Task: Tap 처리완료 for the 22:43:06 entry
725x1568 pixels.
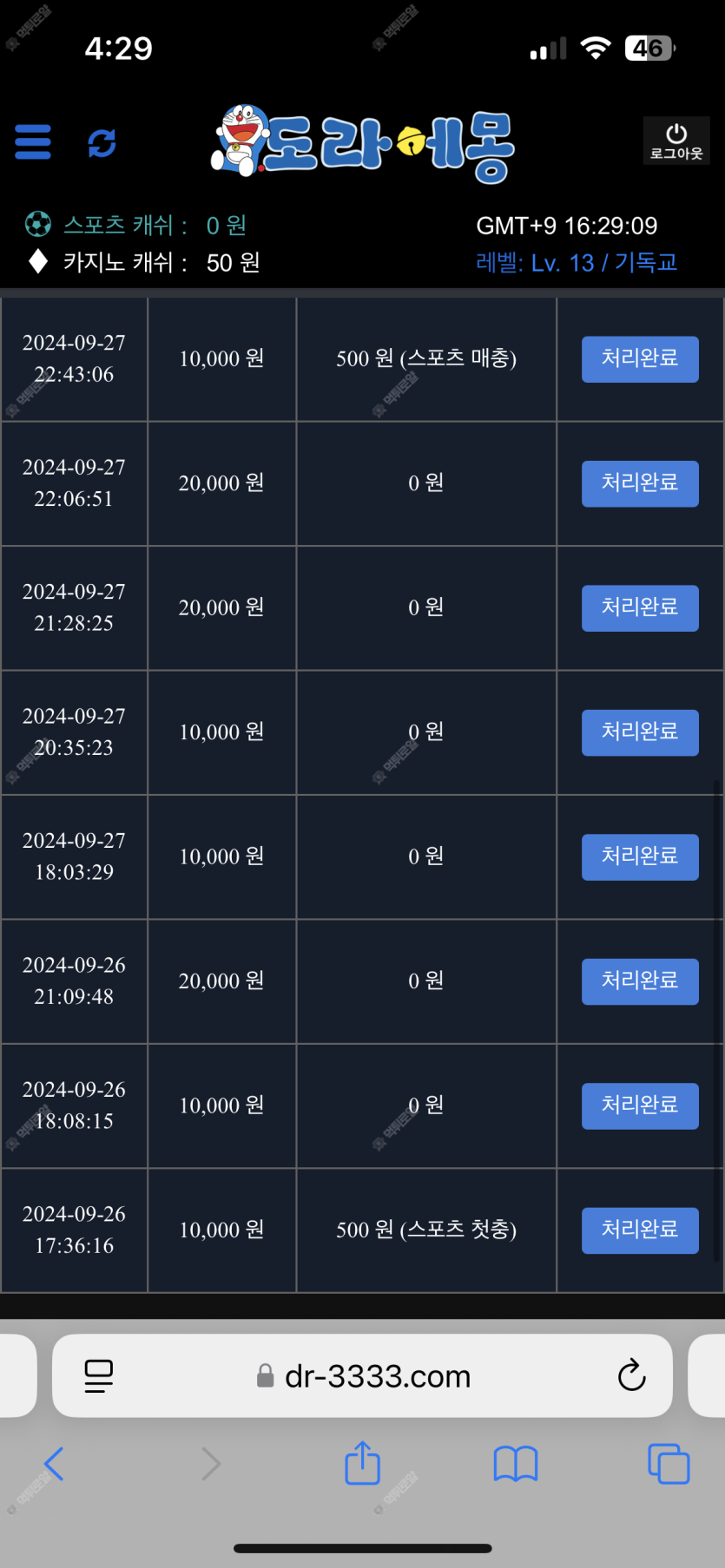Action: (x=640, y=359)
